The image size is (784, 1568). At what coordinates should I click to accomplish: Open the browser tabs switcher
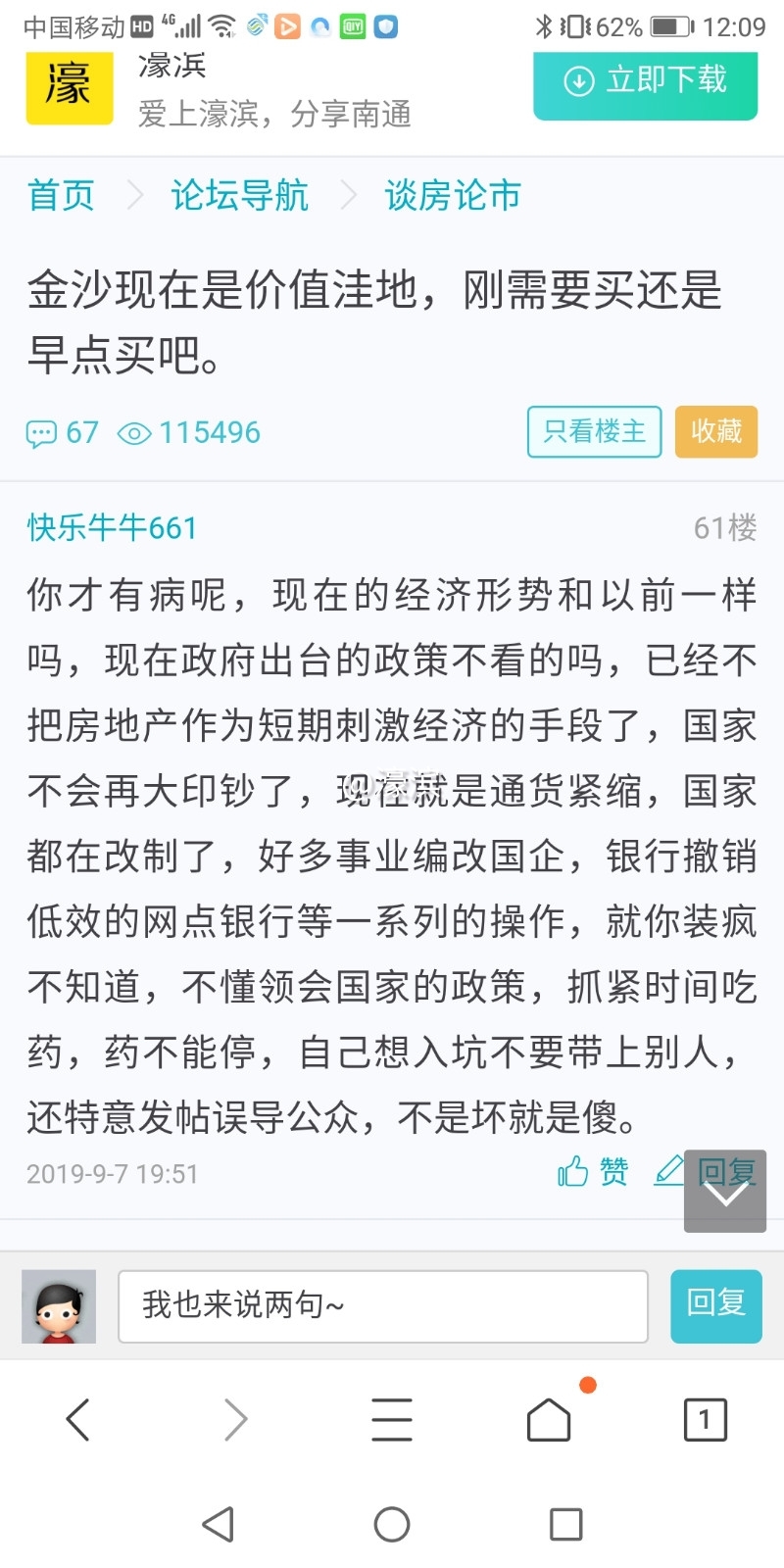coord(705,1419)
